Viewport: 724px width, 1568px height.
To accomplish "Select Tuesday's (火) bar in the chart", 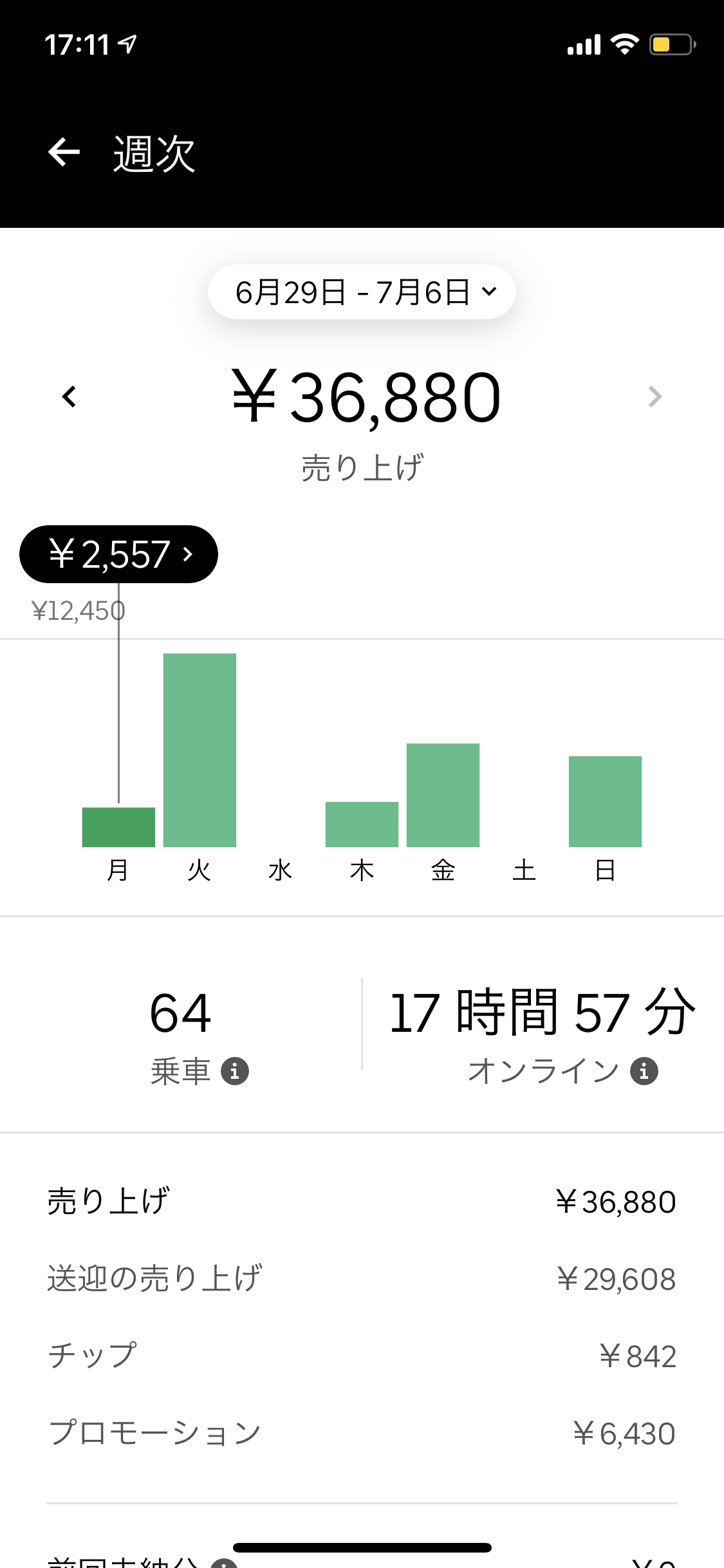I will [x=200, y=750].
